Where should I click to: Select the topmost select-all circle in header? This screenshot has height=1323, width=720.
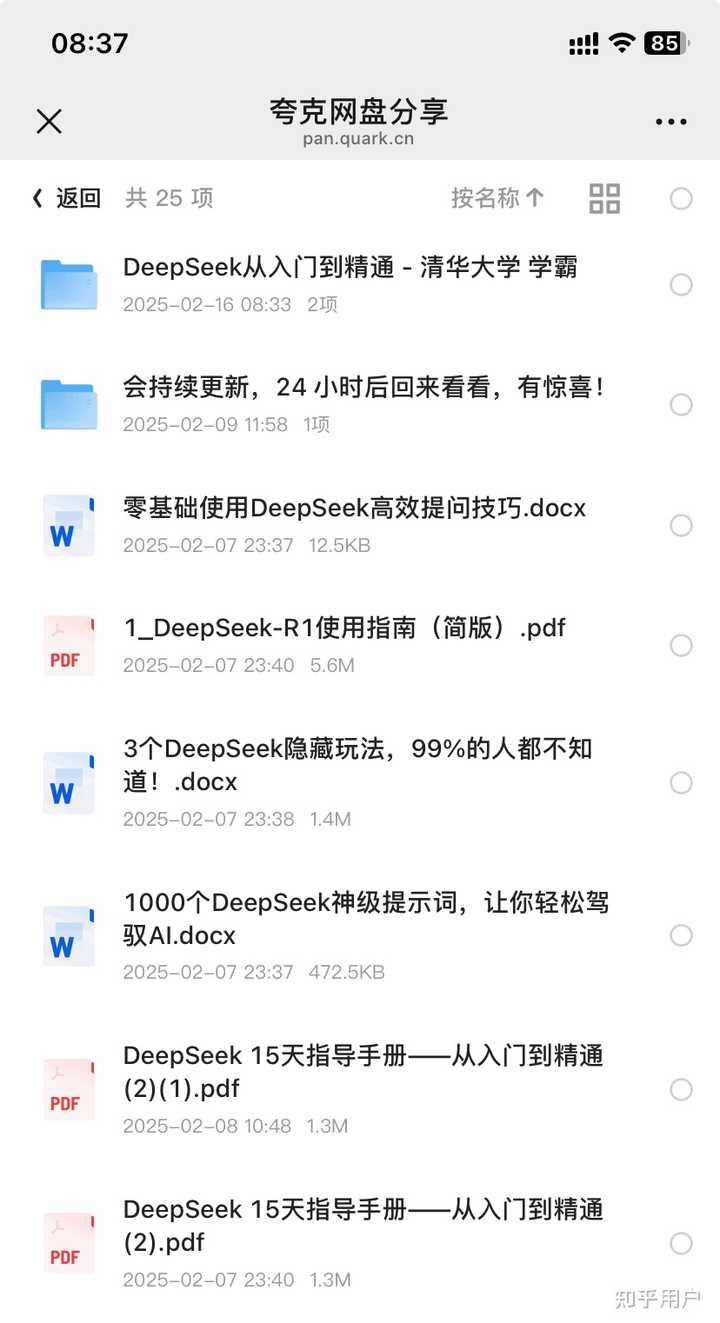click(682, 198)
